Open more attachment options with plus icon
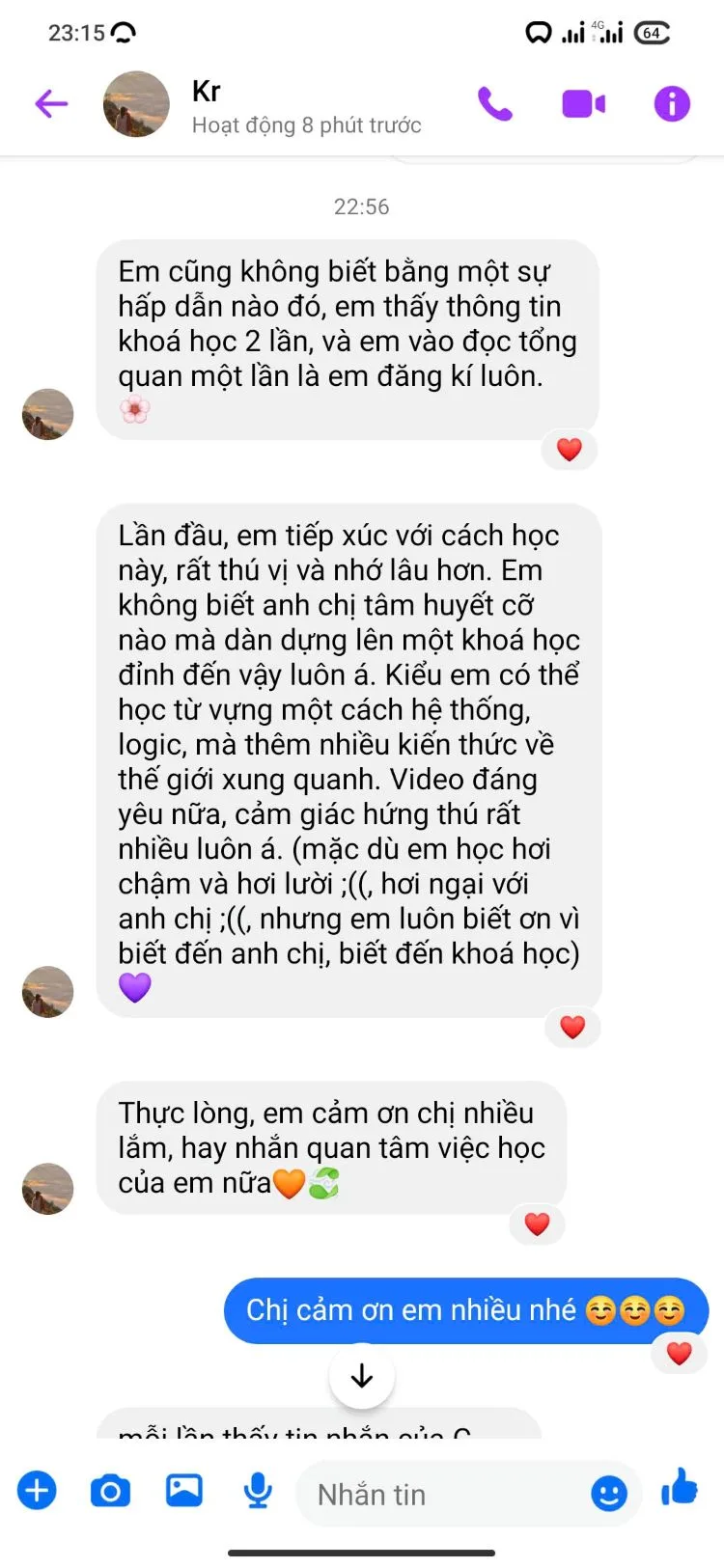Screen dimensions: 724x1568 point(37,1491)
